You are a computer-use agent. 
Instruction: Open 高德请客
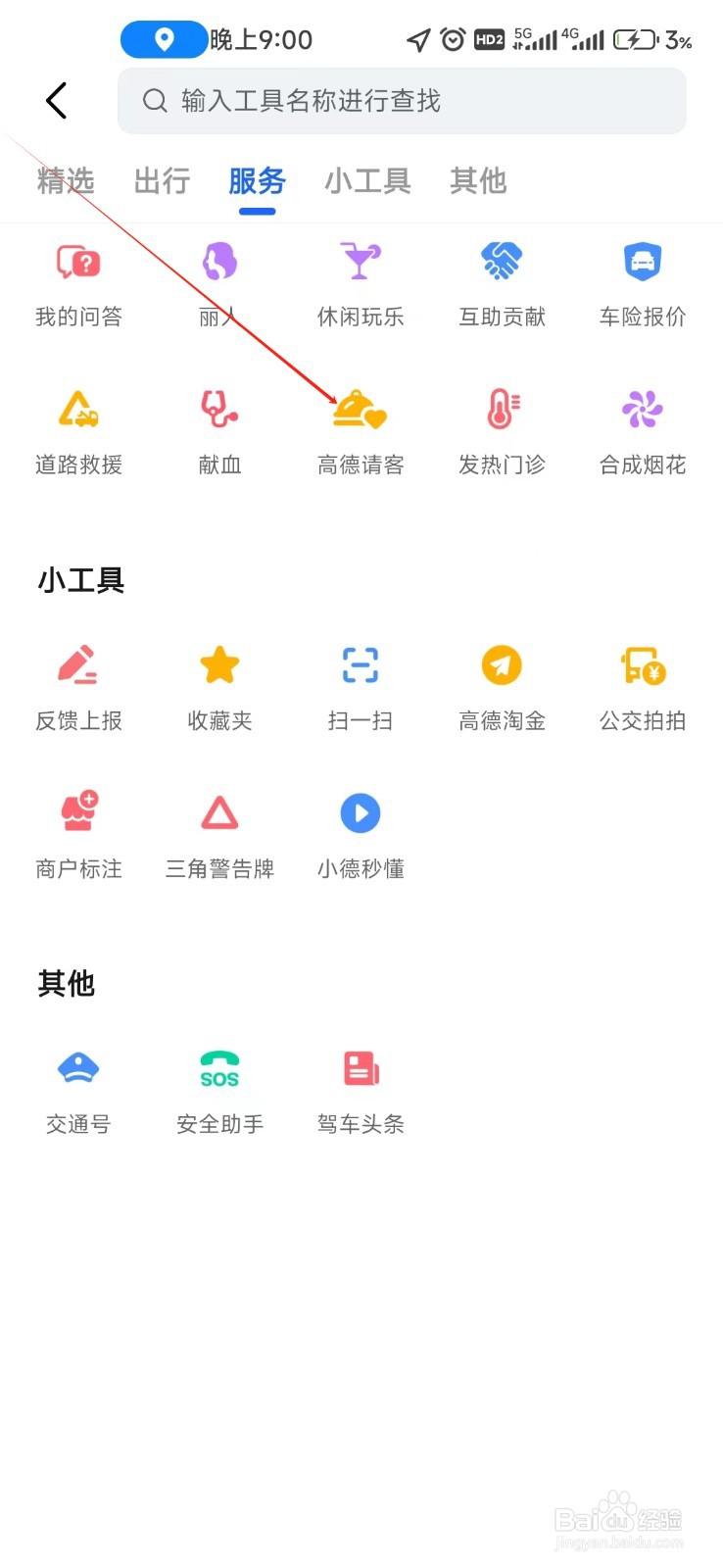[x=361, y=432]
